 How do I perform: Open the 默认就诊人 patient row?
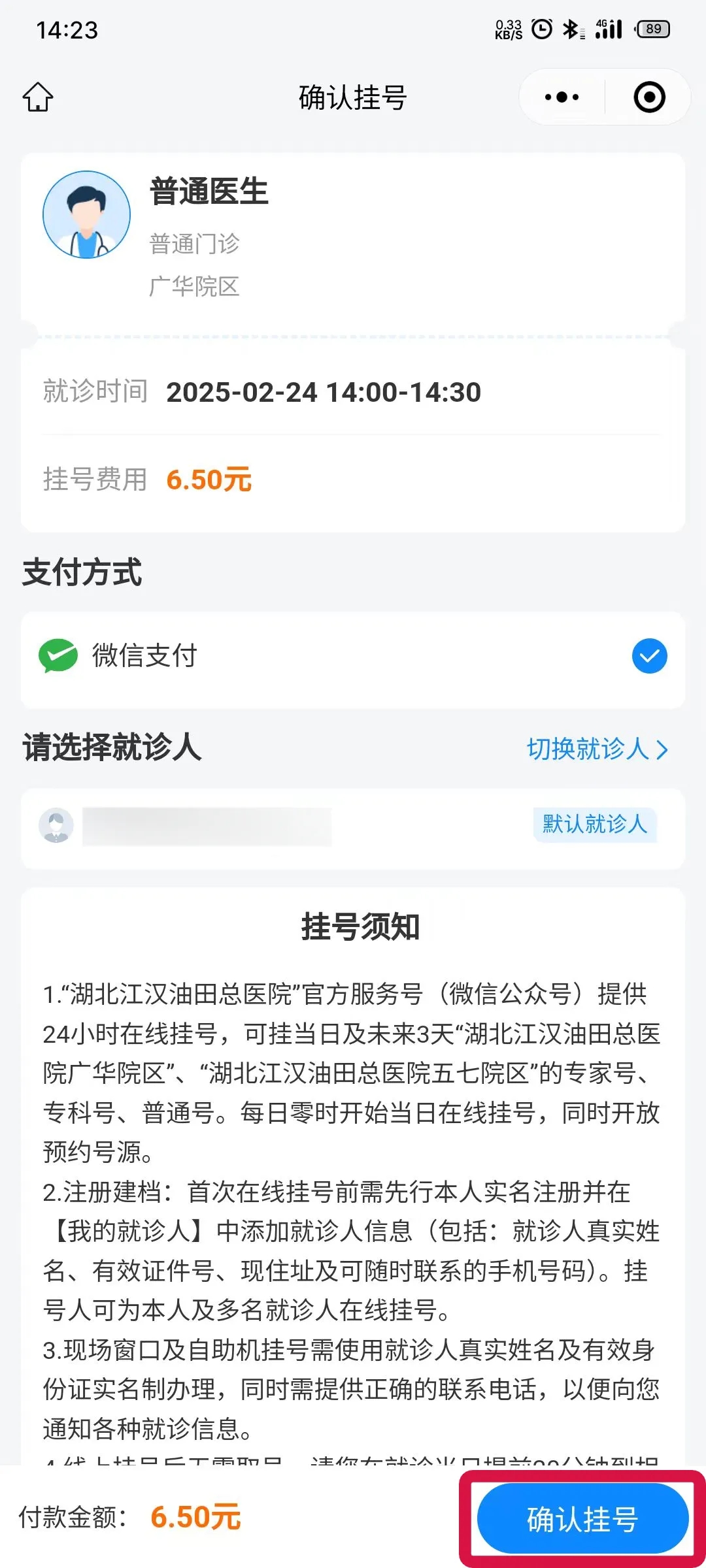click(353, 827)
